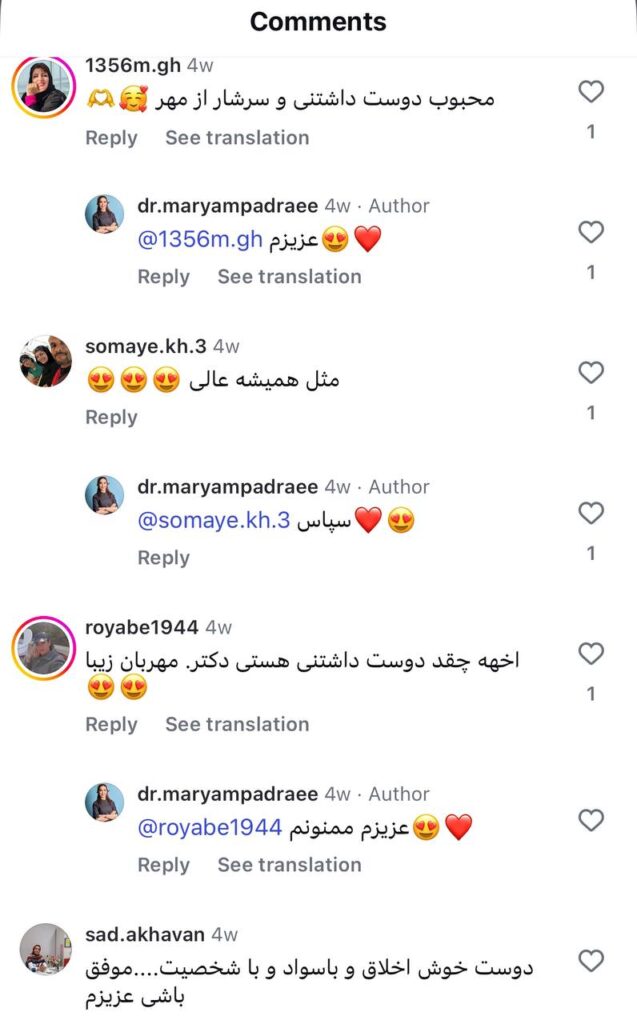
Task: Open the @somaye.kh.3 mention link
Action: (214, 520)
